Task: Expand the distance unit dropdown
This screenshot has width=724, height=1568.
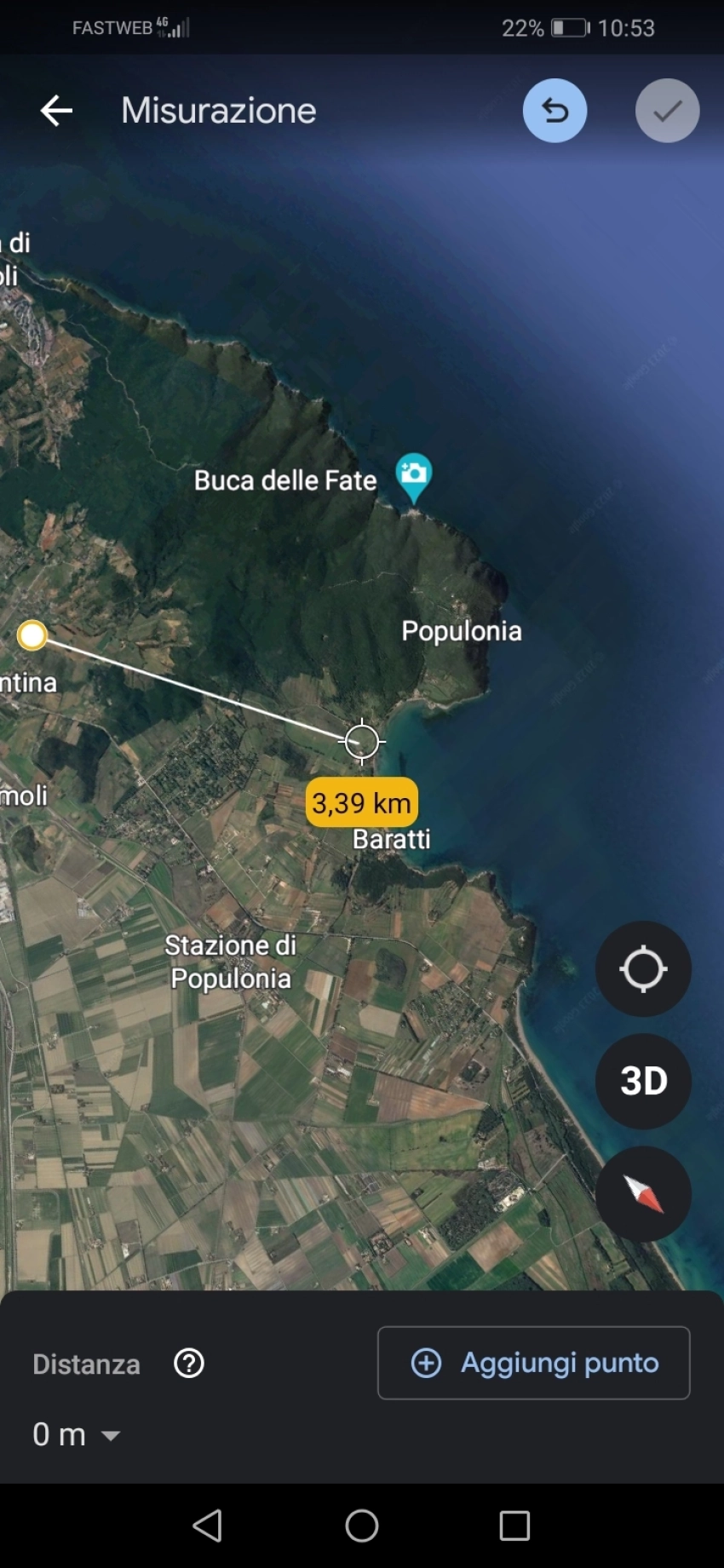Action: point(77,1435)
